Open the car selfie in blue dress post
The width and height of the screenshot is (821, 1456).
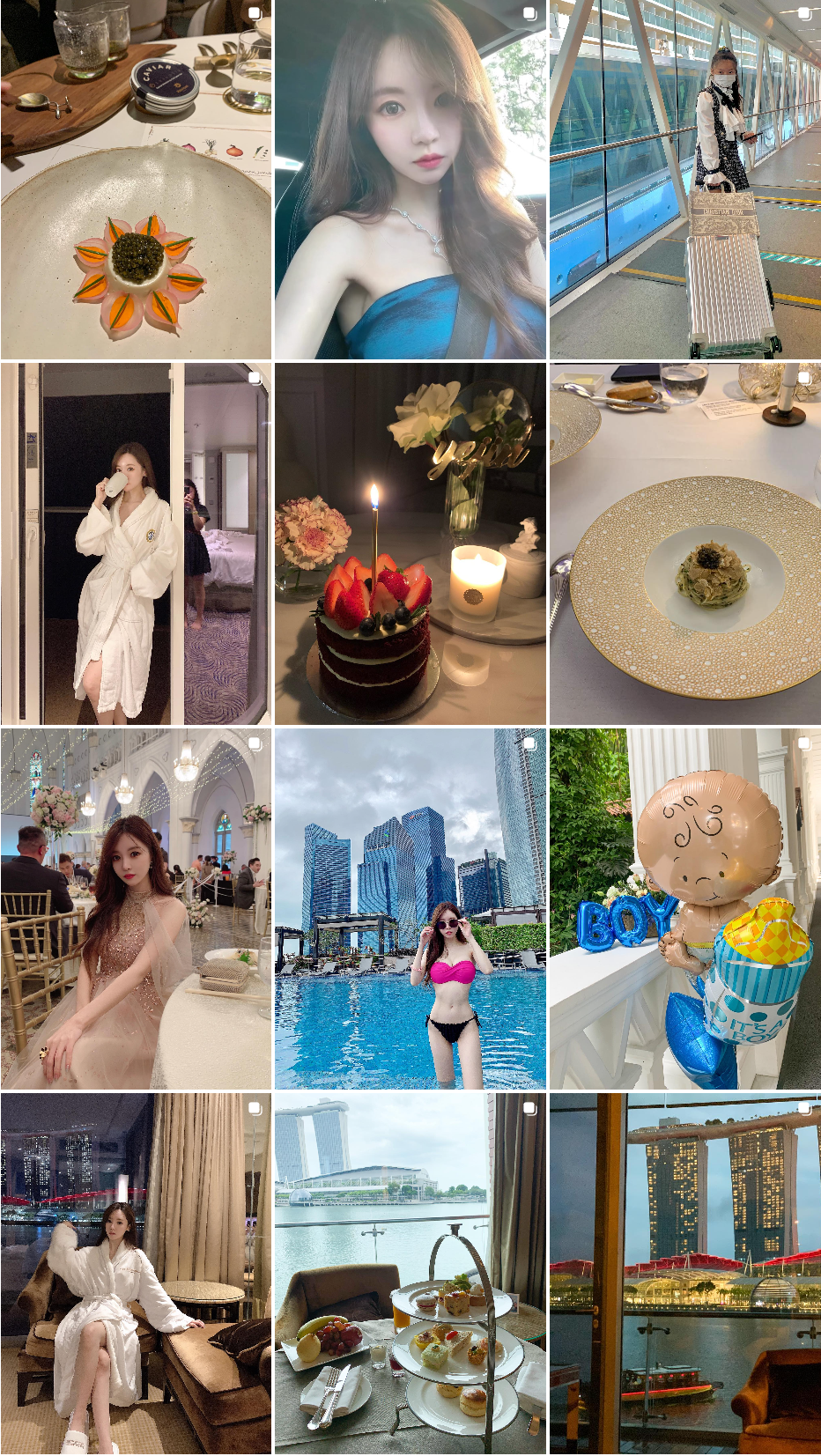tap(410, 179)
